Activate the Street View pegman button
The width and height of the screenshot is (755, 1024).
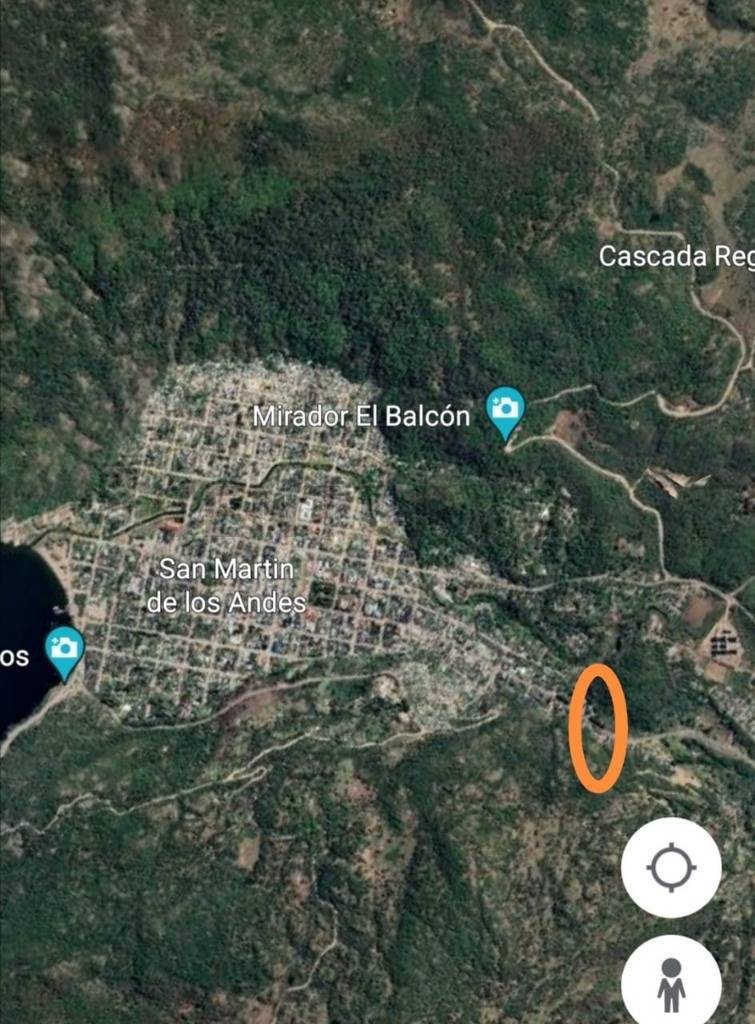pos(671,982)
